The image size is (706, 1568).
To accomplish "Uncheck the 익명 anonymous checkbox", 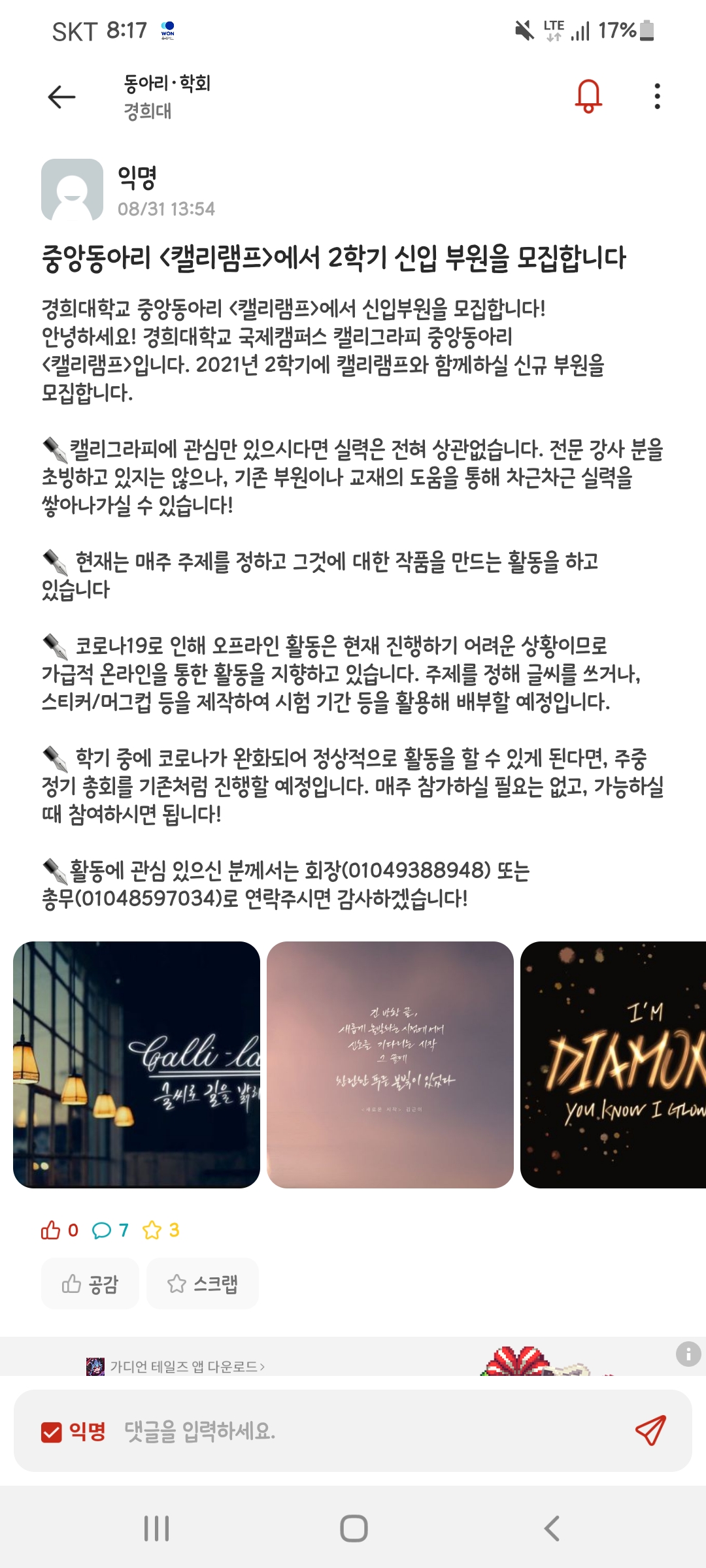I will click(x=52, y=1431).
